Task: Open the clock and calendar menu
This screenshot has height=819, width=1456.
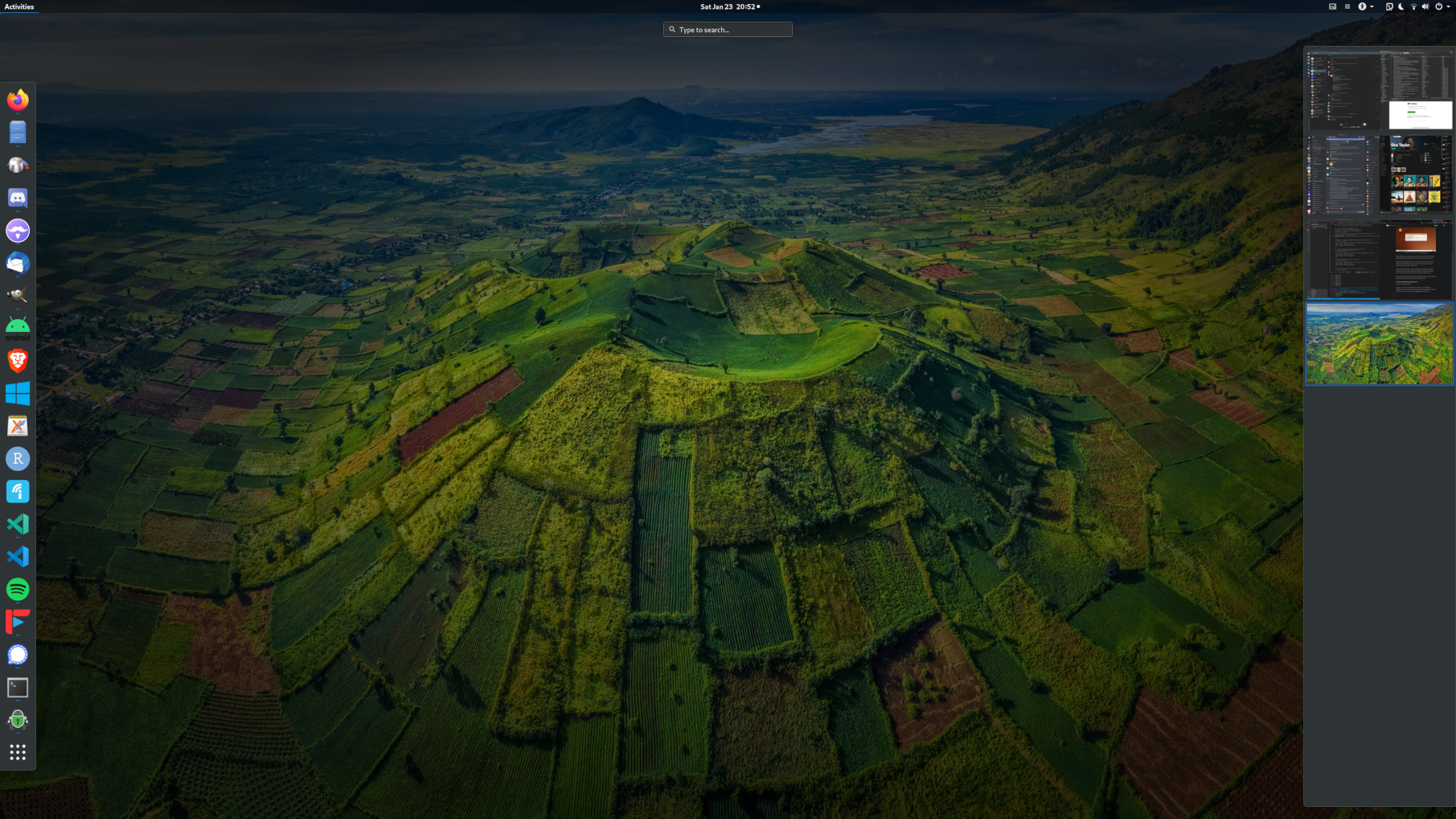Action: click(728, 6)
